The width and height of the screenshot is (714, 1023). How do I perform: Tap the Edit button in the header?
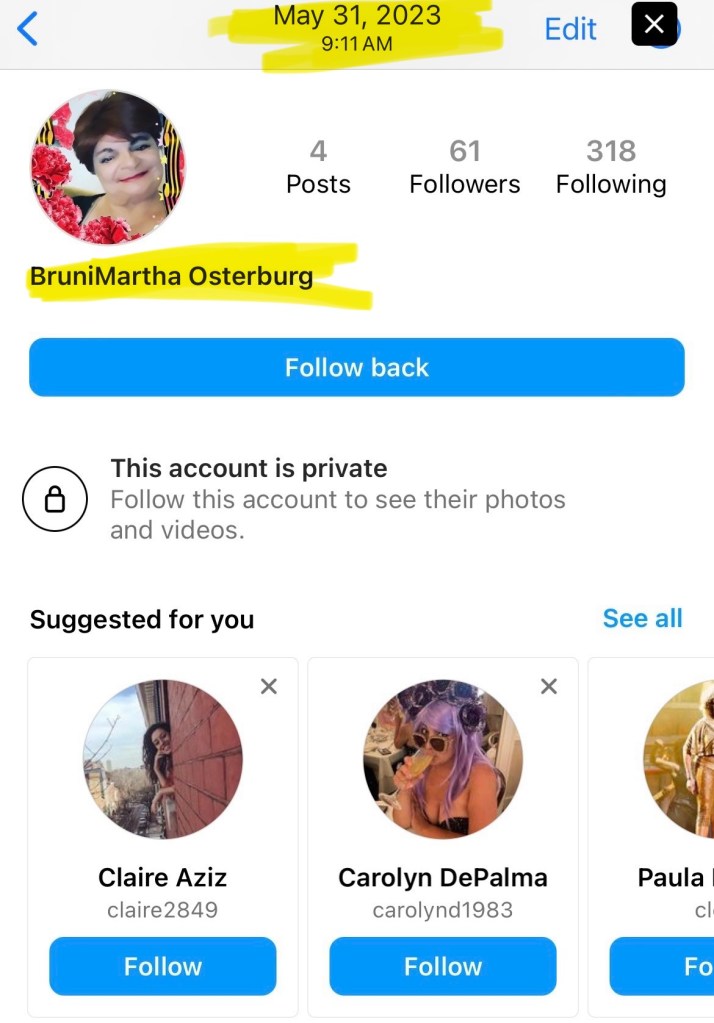(570, 29)
